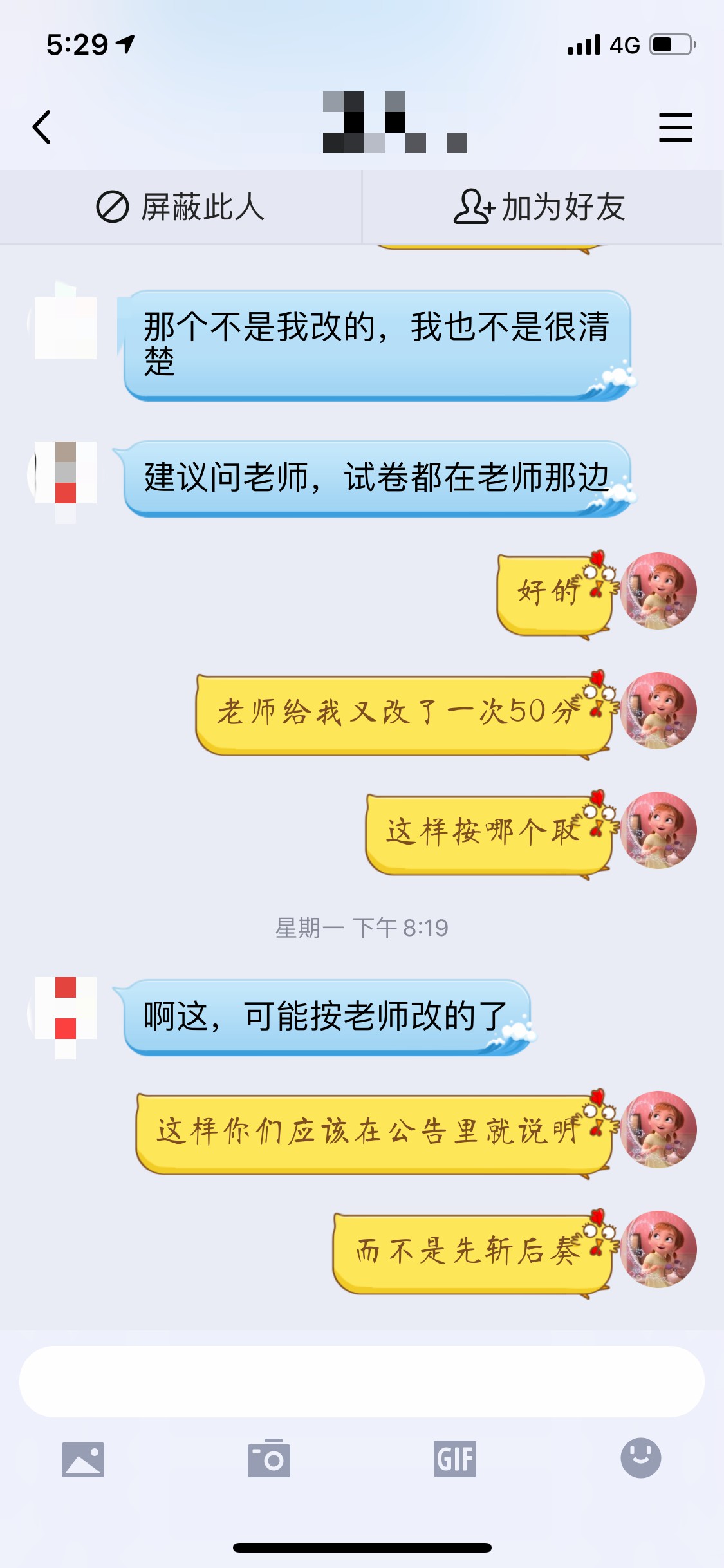This screenshot has height=1568, width=724.
Task: Open the emoji smiley picker
Action: (640, 1457)
